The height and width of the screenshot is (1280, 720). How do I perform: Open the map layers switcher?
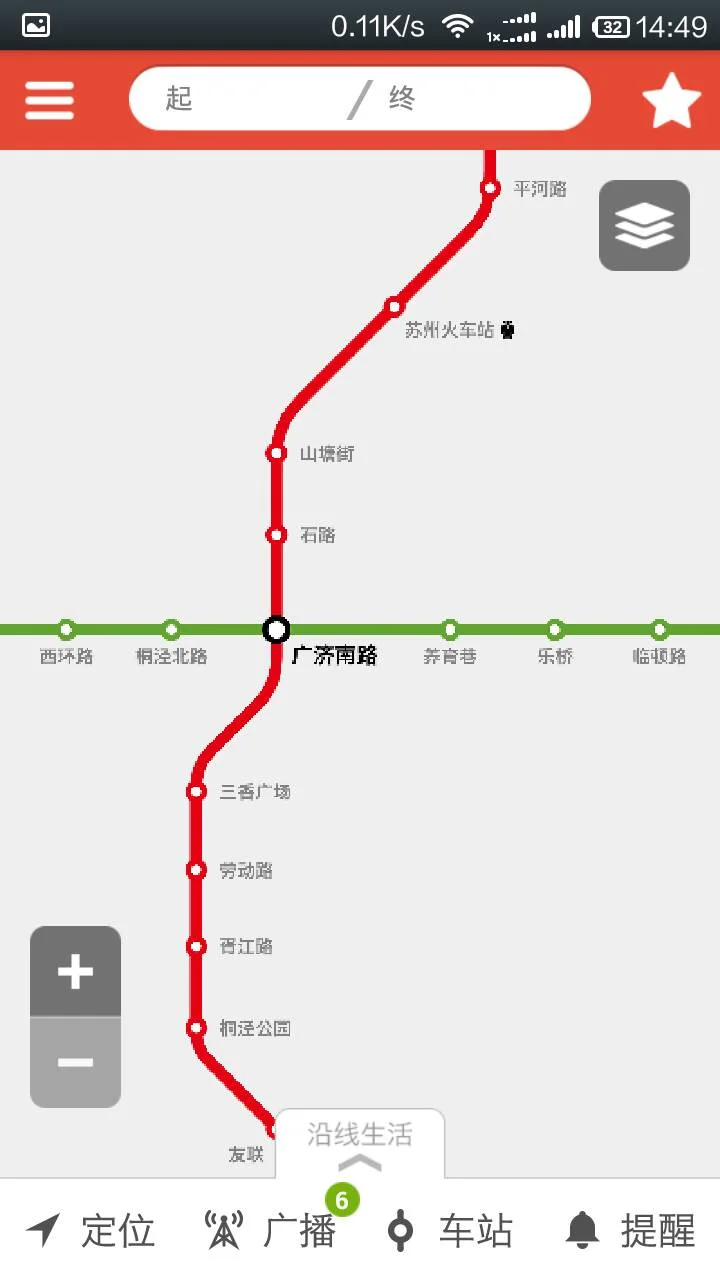(x=644, y=225)
